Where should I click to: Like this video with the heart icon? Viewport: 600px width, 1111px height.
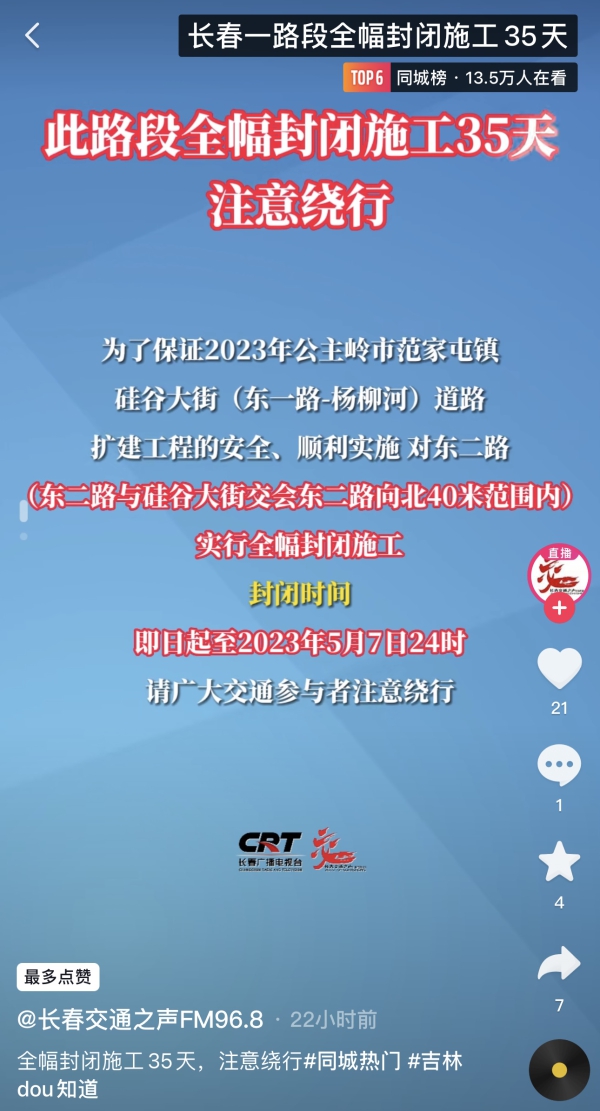click(x=559, y=668)
